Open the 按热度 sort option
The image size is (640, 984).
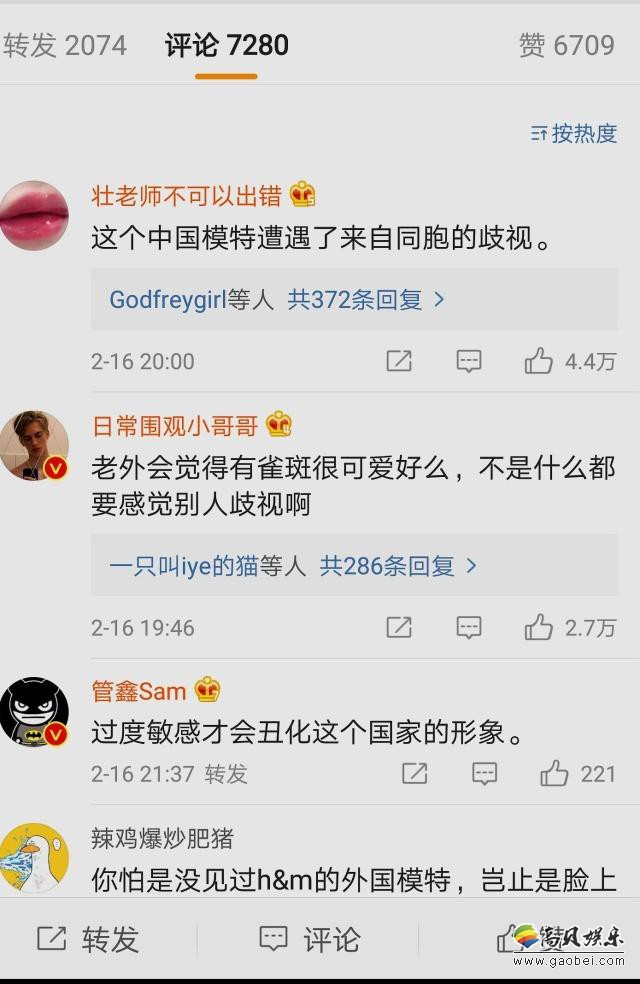(574, 134)
